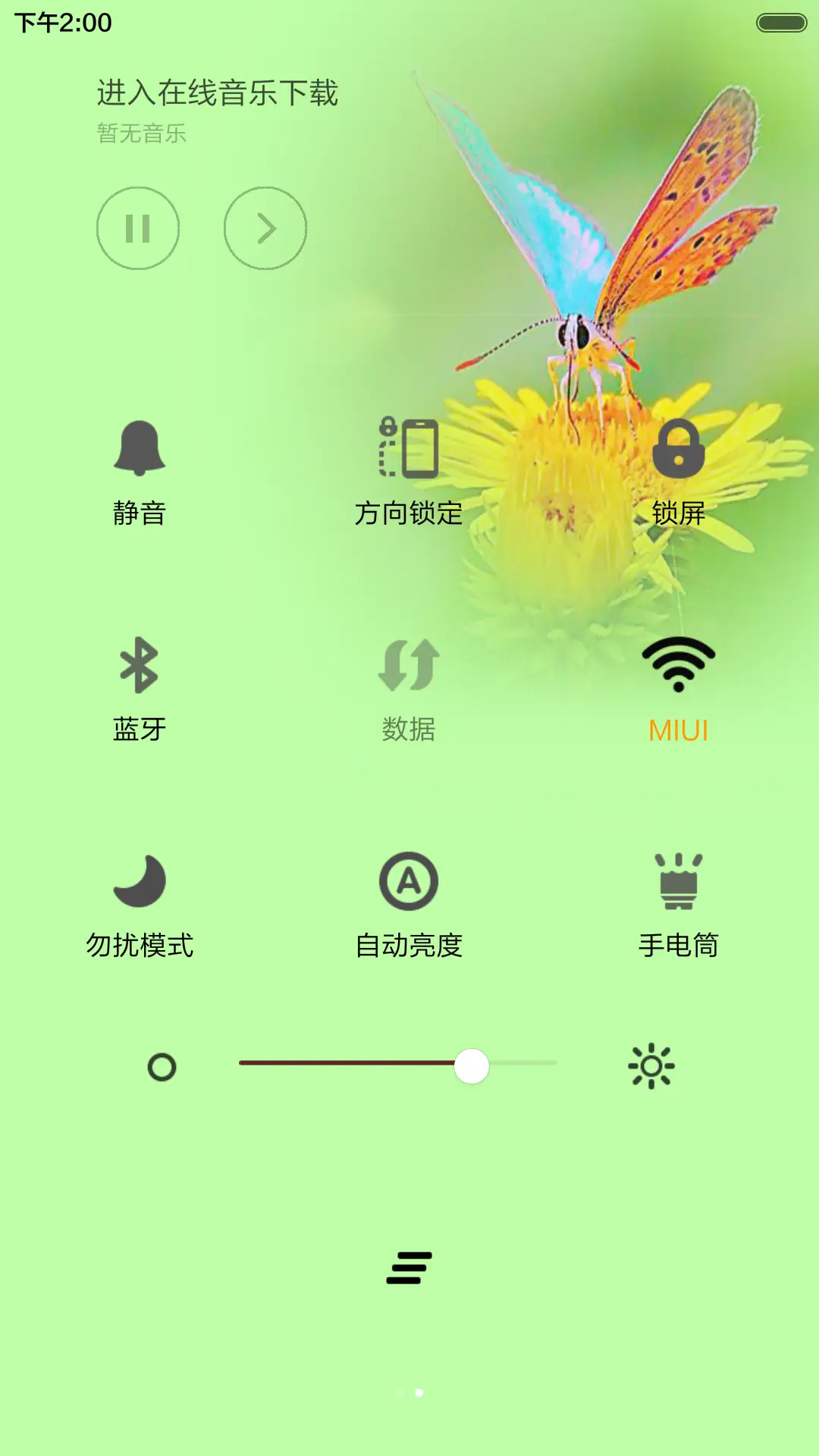Tap the 数据 data label

(x=408, y=730)
